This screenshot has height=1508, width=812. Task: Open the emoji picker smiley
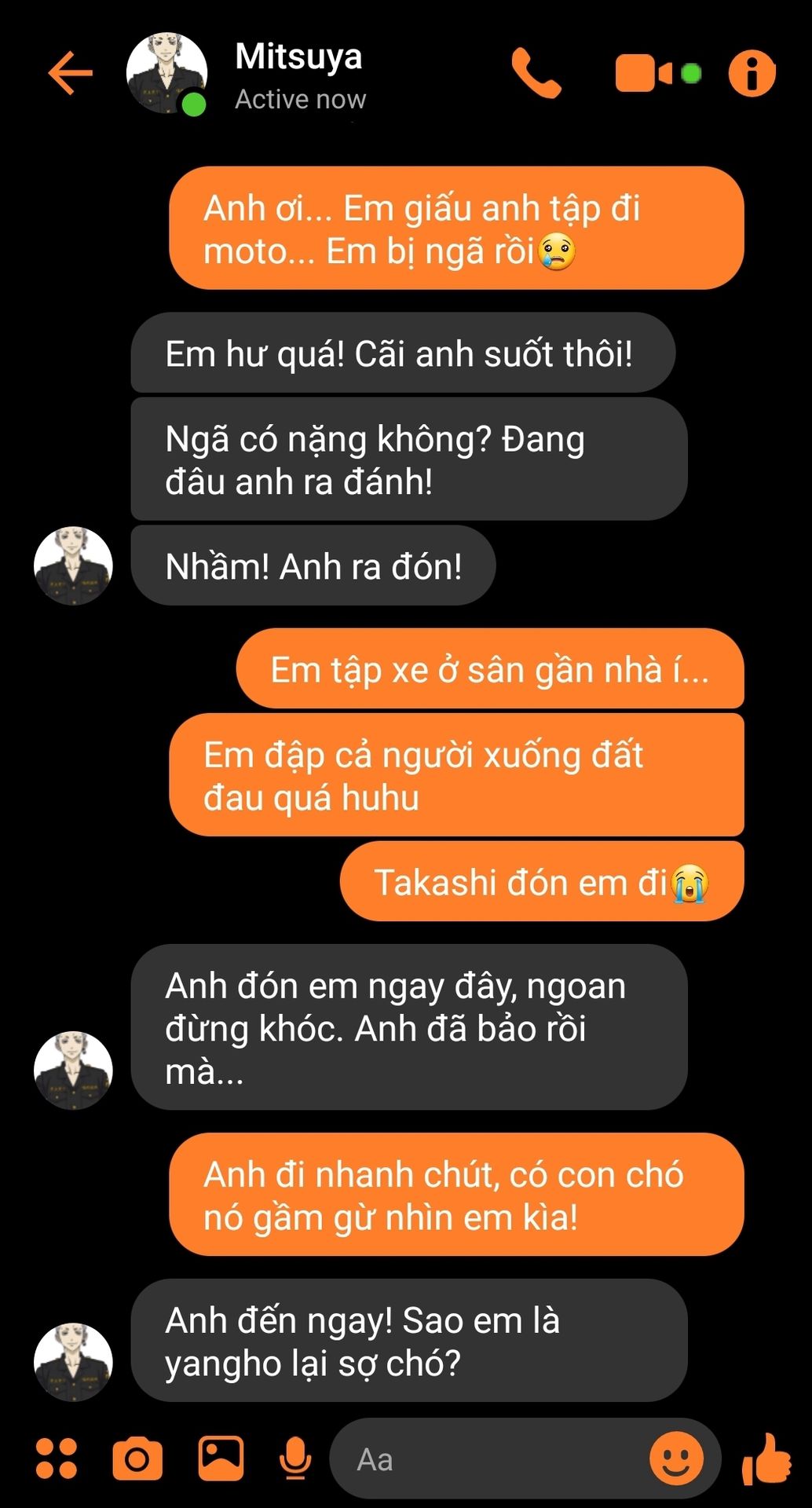tap(676, 1459)
